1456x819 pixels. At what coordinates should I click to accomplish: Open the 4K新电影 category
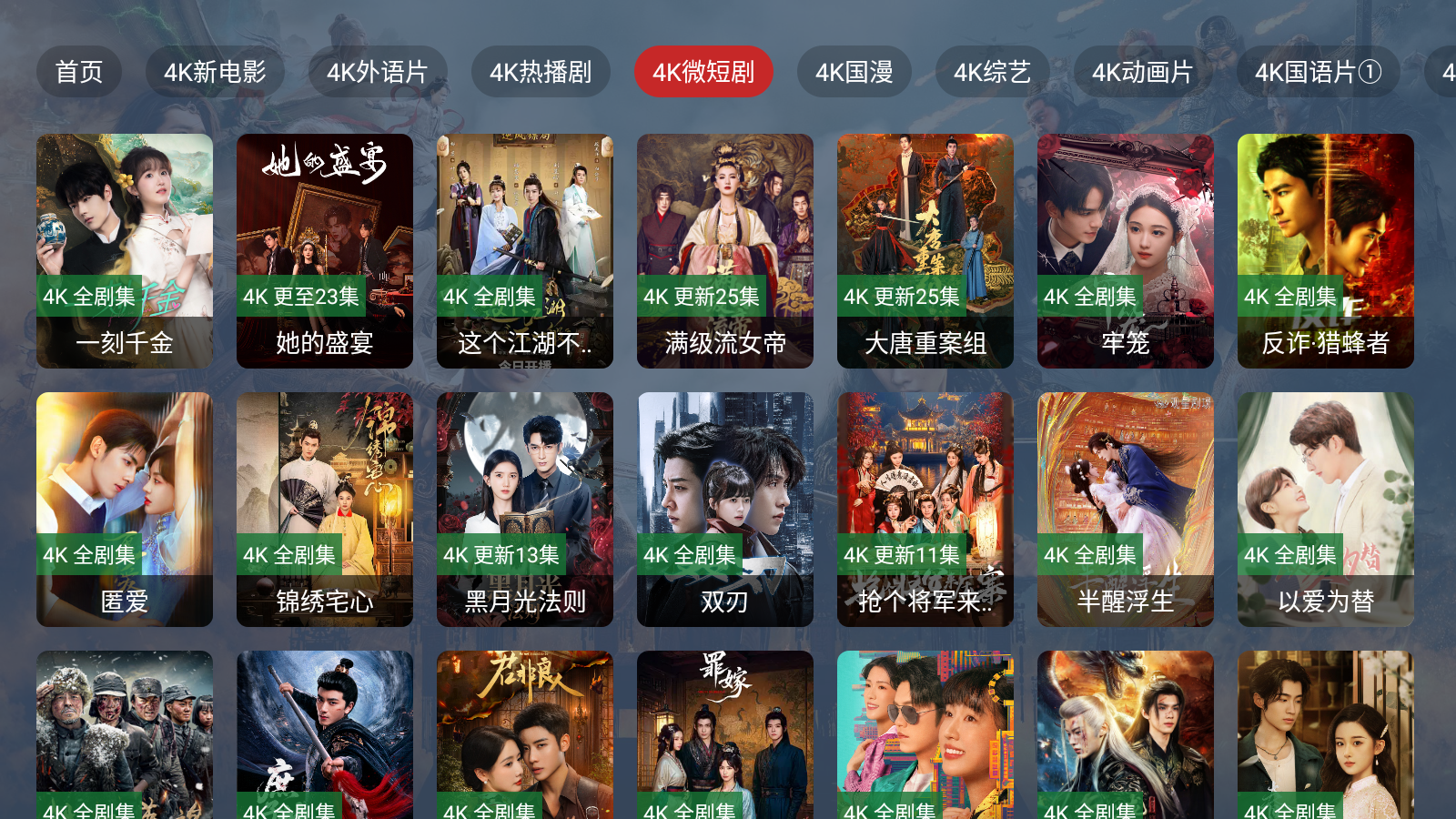tap(215, 72)
